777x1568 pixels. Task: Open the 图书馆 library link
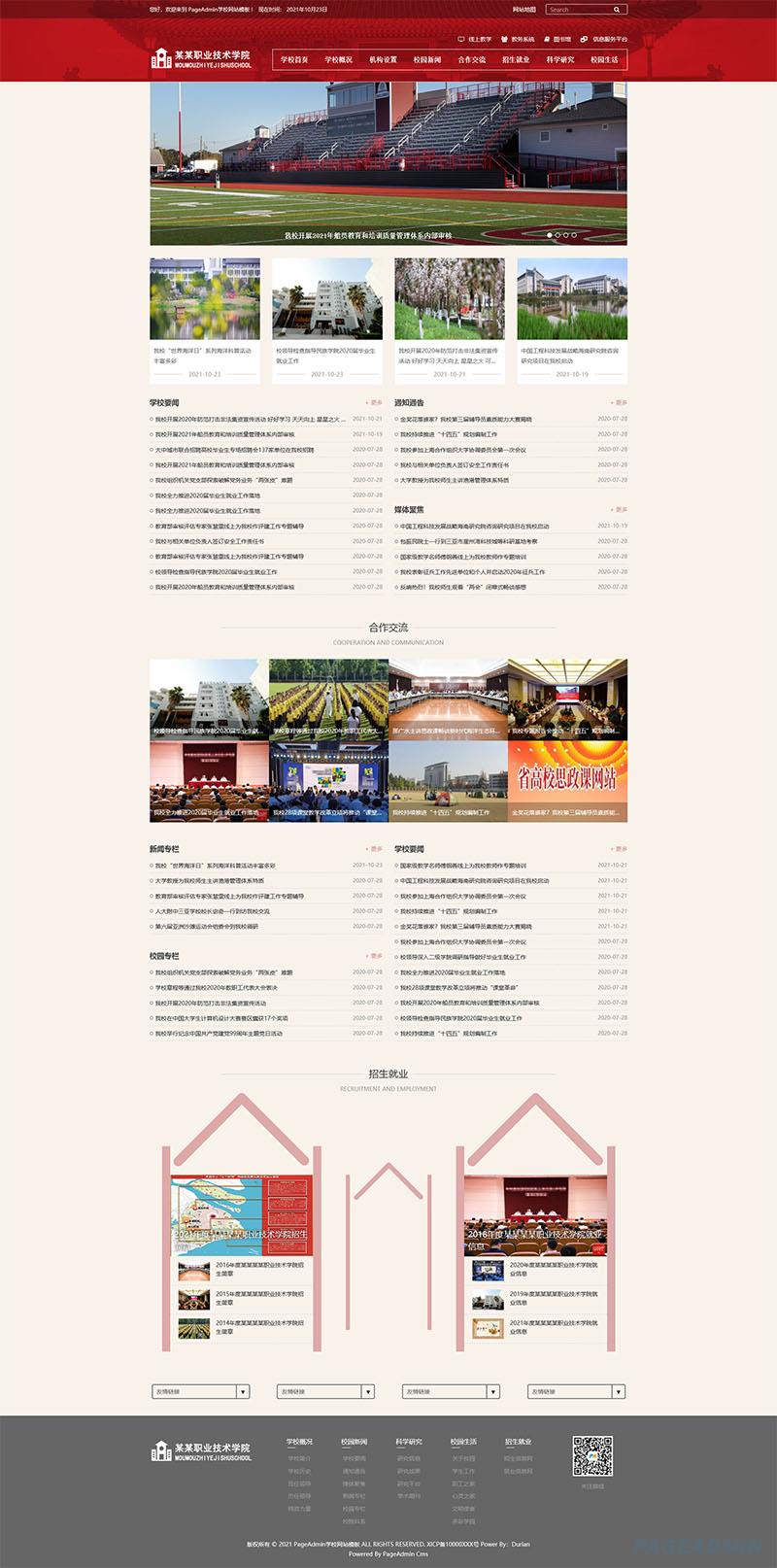pos(557,40)
